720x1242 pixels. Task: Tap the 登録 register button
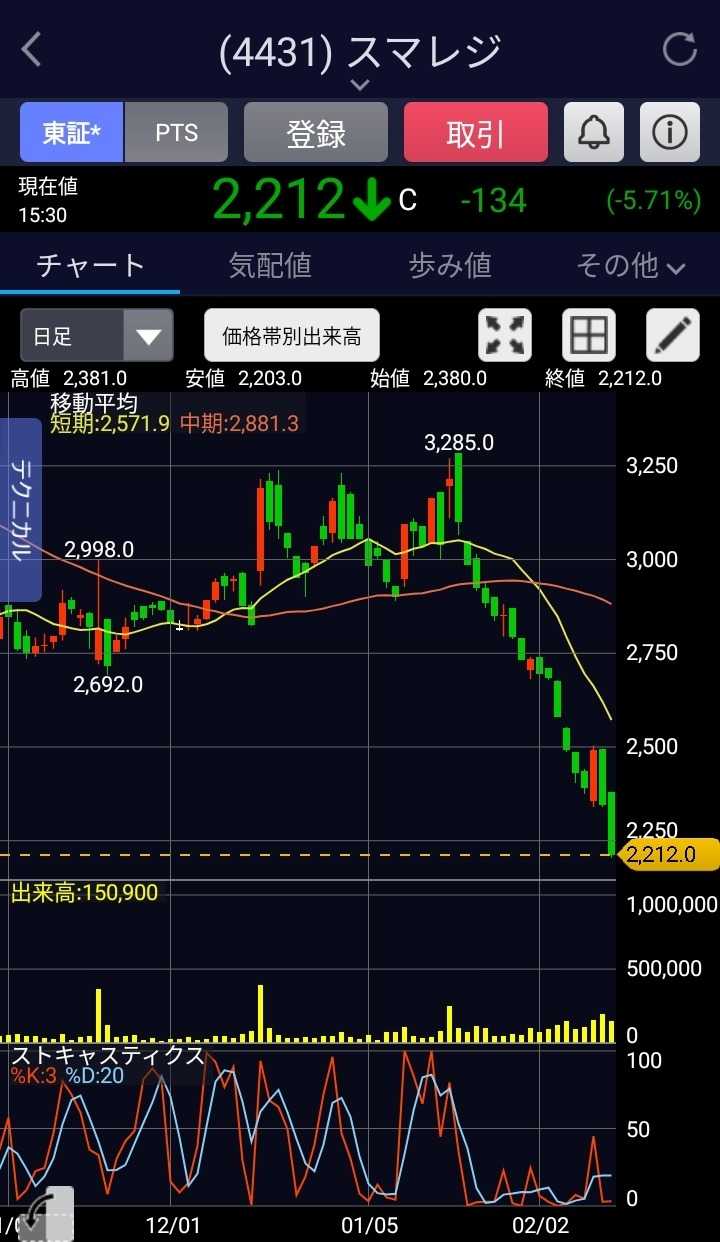316,133
